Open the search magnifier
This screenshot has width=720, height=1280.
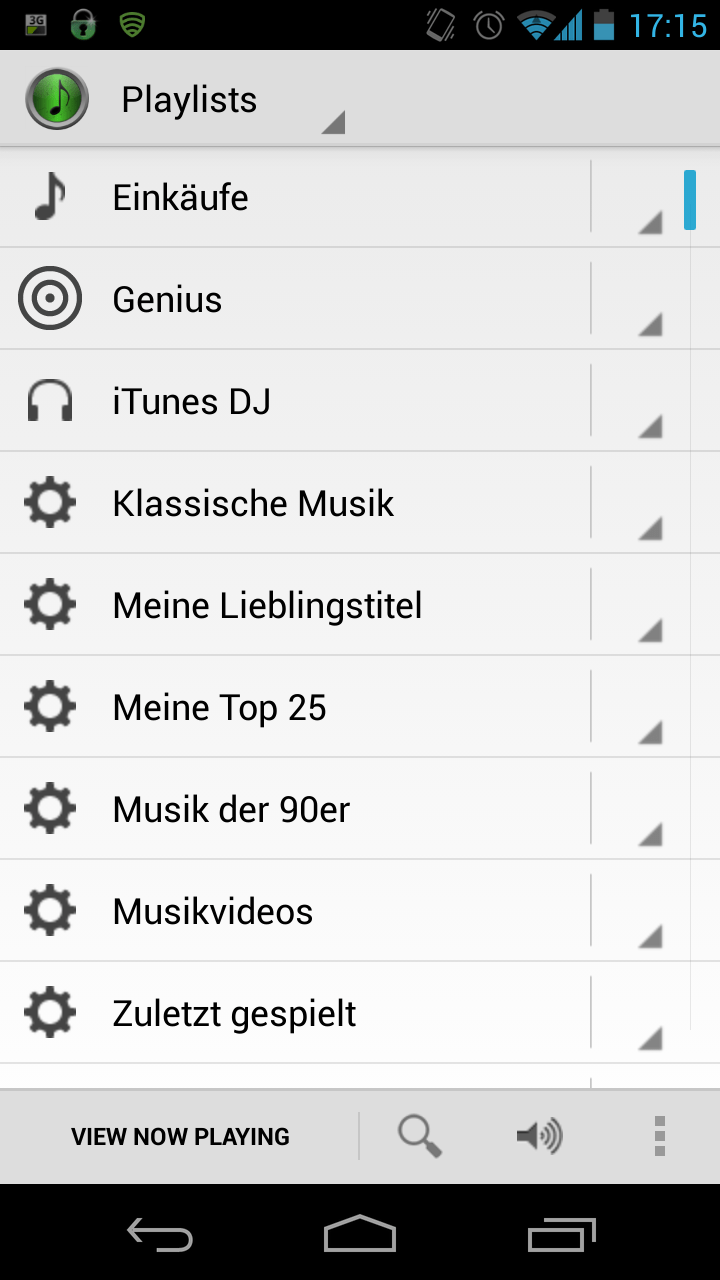click(420, 1137)
